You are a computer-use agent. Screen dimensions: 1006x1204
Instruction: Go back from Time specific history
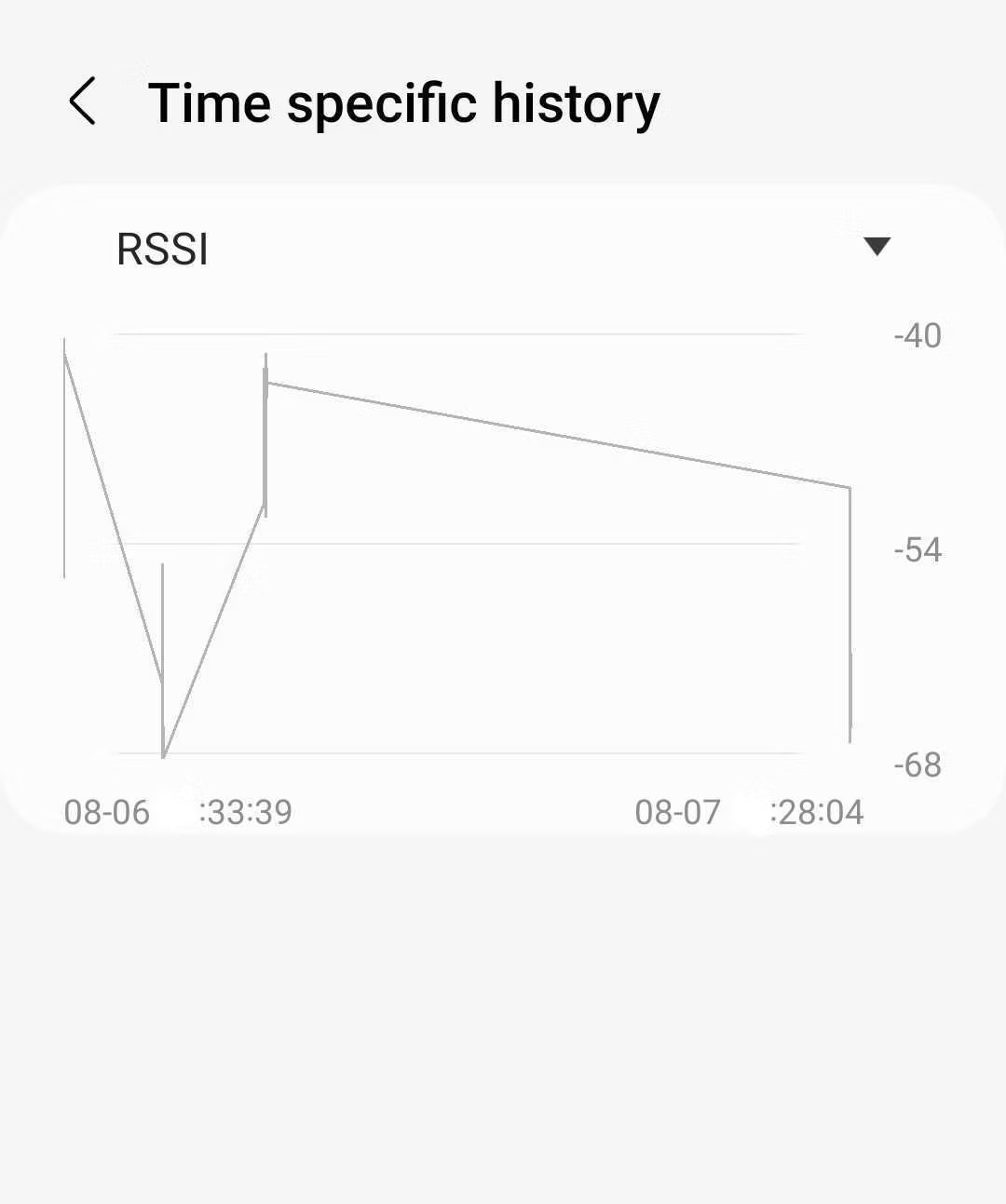(82, 101)
